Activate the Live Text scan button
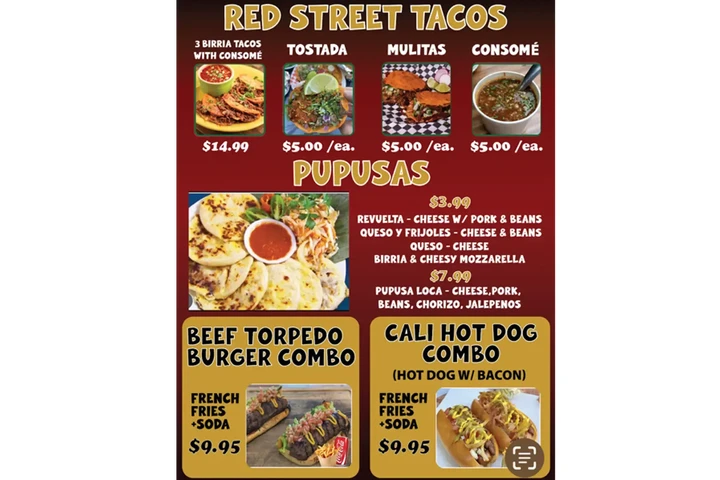This screenshot has height=480, width=720. pyautogui.click(x=522, y=458)
